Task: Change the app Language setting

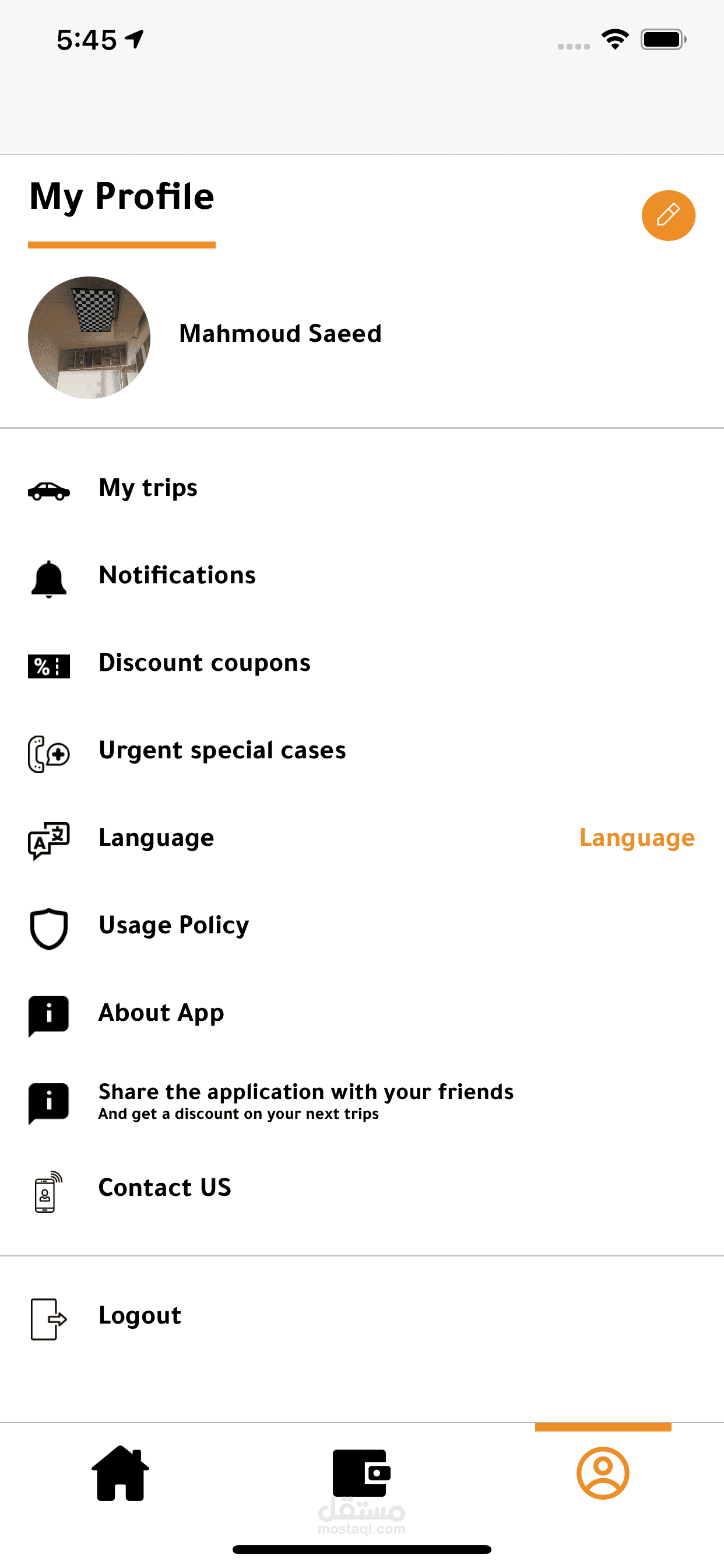Action: pos(637,838)
